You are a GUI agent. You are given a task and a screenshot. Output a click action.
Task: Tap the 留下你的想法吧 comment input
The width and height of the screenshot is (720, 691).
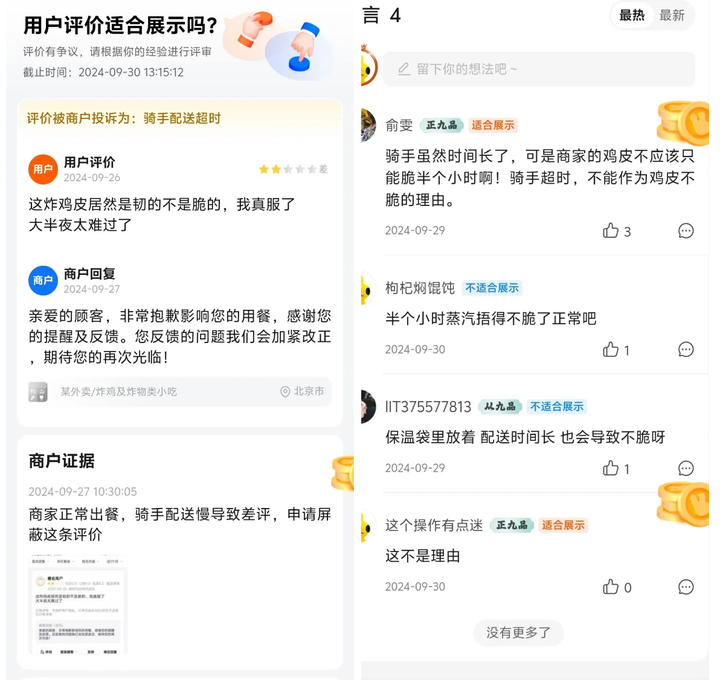538,69
